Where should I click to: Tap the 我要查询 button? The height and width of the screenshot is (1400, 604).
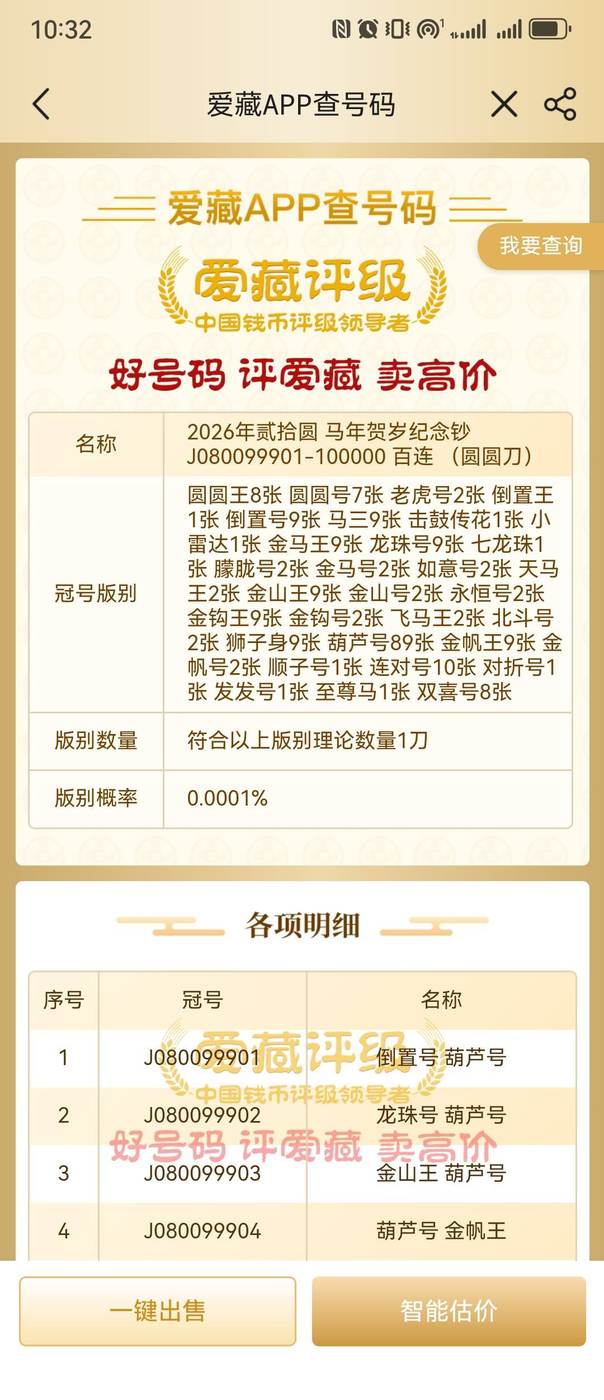[x=541, y=245]
